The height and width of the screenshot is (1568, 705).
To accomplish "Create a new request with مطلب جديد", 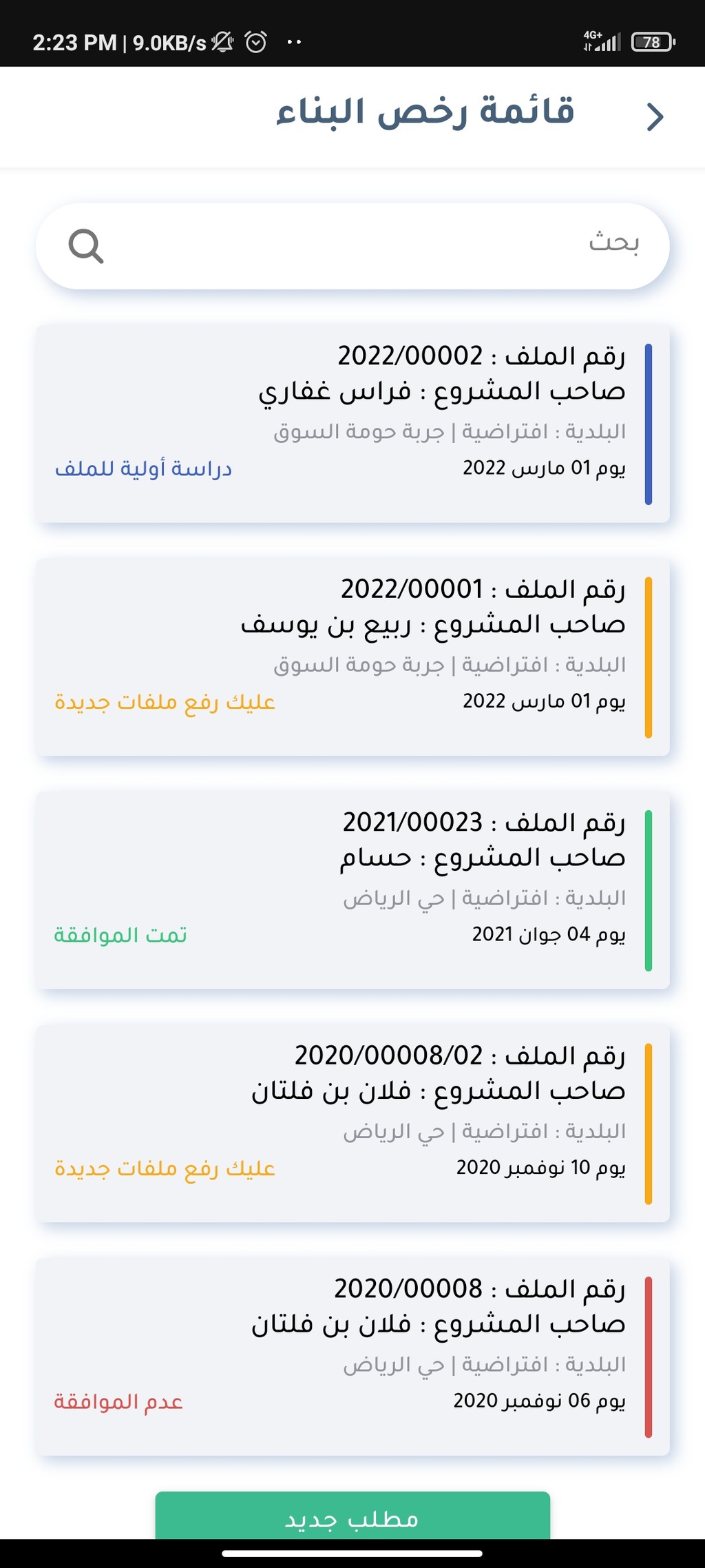I will coord(352,1516).
